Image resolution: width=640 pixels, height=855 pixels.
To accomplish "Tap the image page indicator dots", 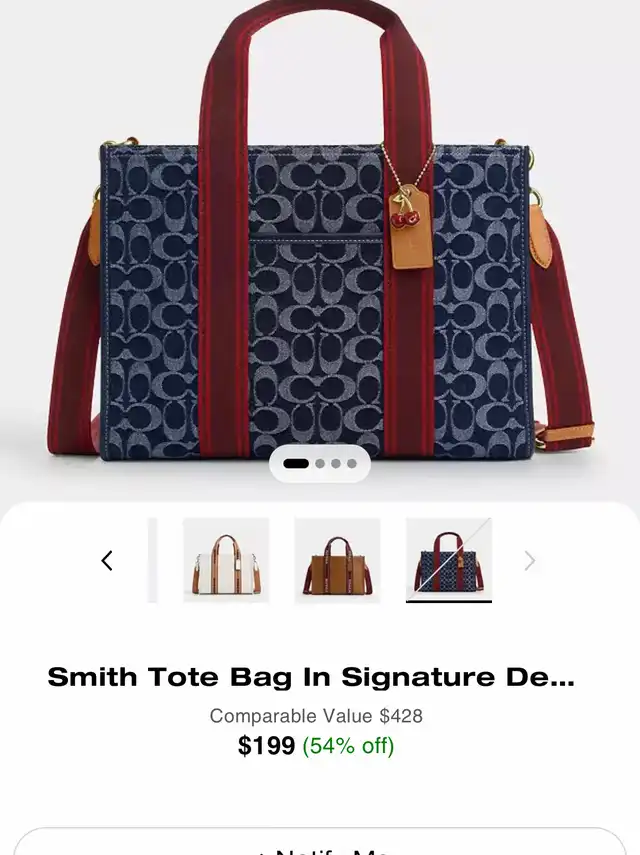I will coord(320,463).
